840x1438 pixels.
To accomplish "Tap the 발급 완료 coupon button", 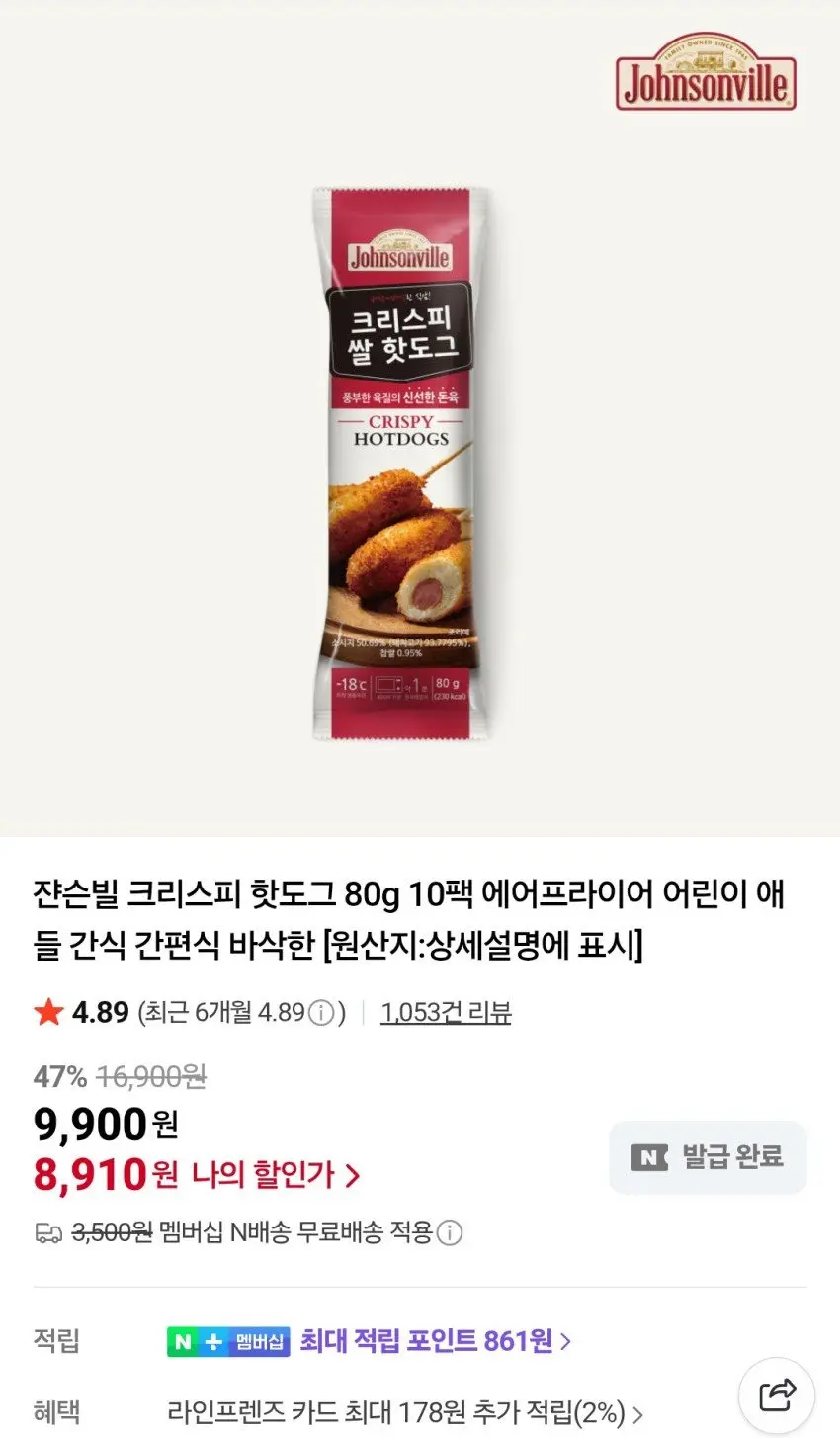I will pyautogui.click(x=708, y=1157).
